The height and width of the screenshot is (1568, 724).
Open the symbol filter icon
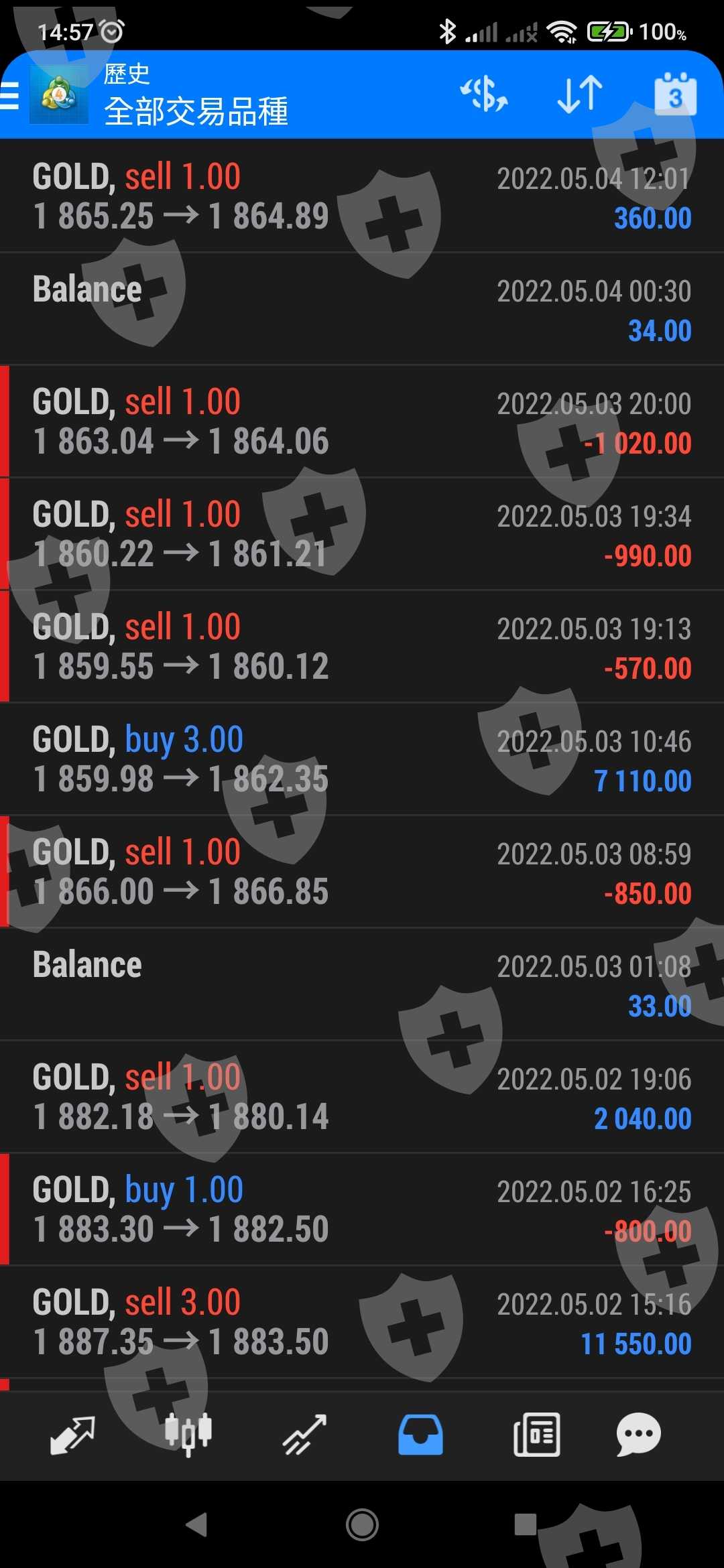click(x=483, y=94)
